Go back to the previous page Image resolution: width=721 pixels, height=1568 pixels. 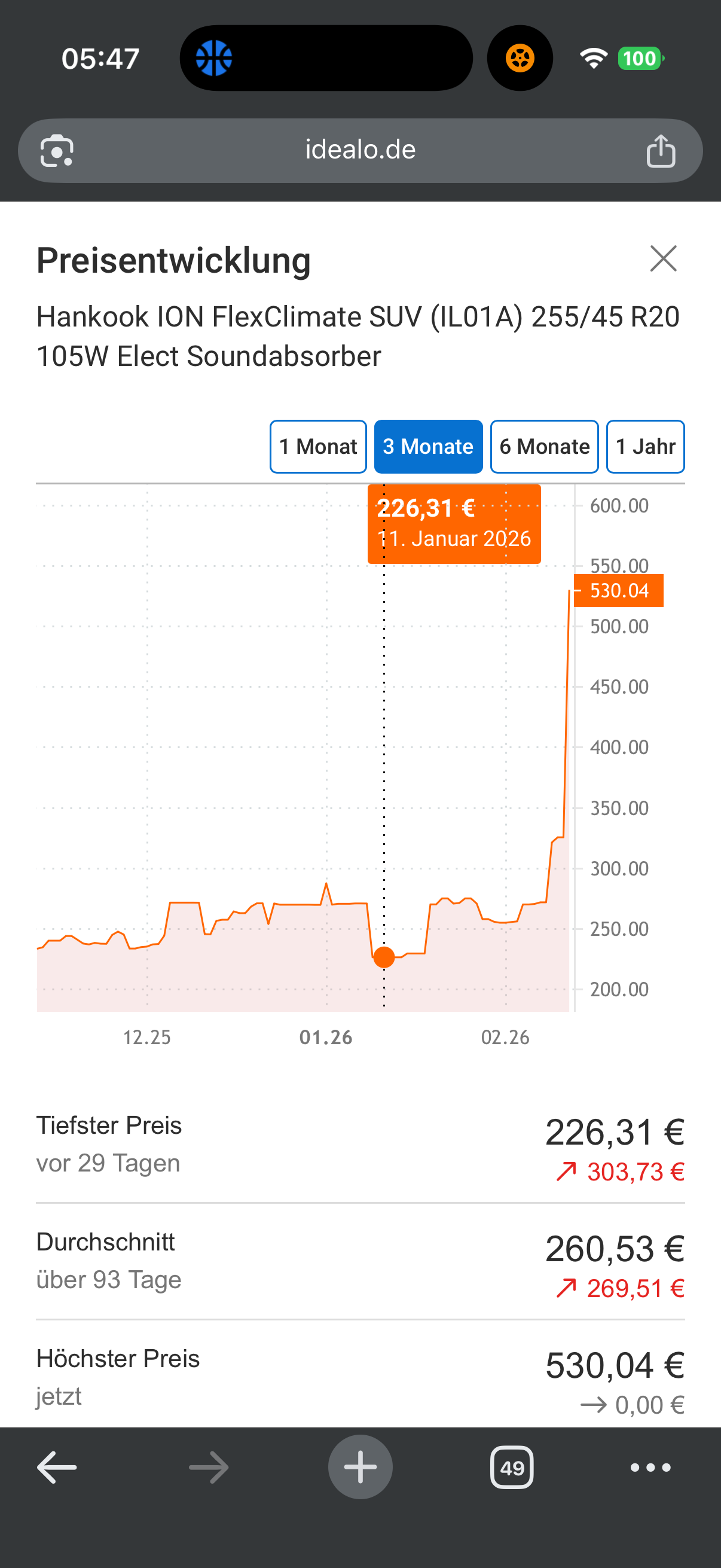point(57,1468)
